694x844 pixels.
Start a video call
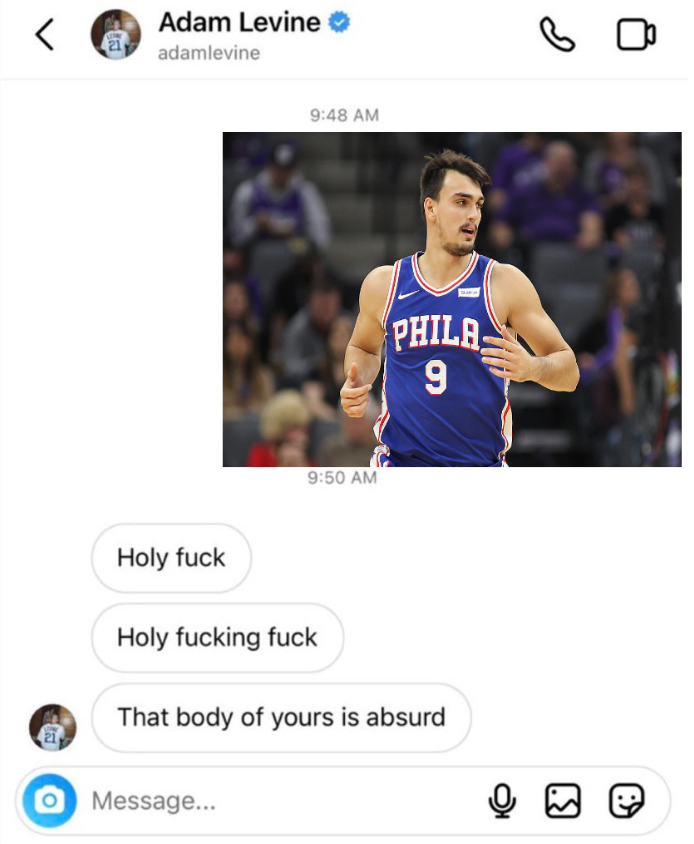(636, 35)
